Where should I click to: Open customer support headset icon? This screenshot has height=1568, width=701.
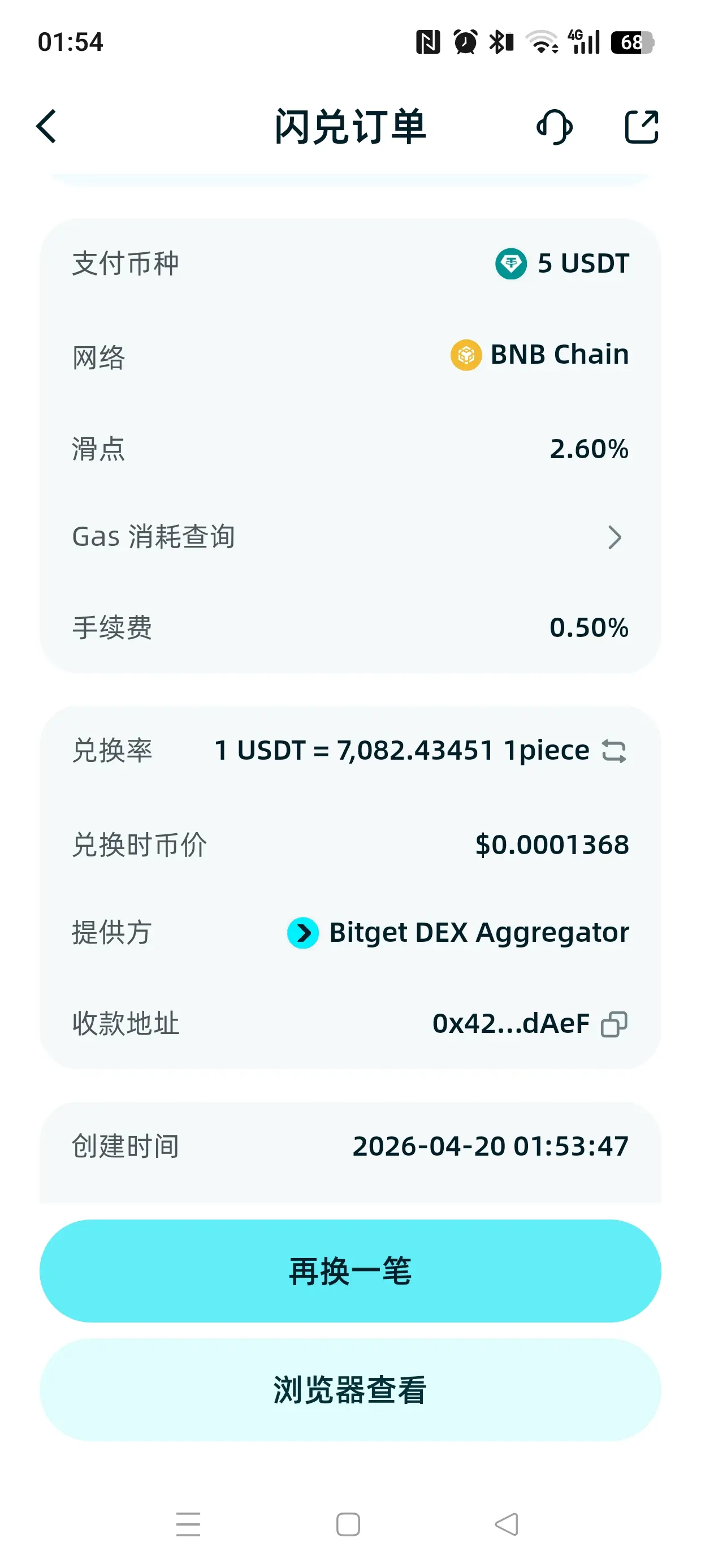pos(555,127)
